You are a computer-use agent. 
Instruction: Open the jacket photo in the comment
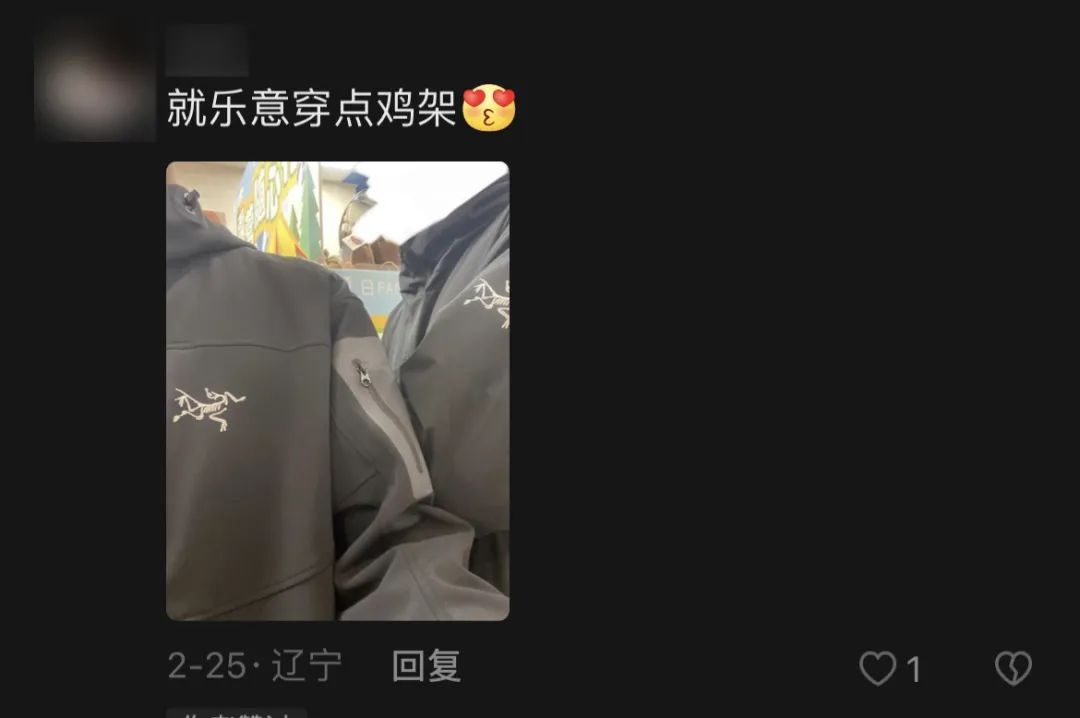click(x=337, y=390)
